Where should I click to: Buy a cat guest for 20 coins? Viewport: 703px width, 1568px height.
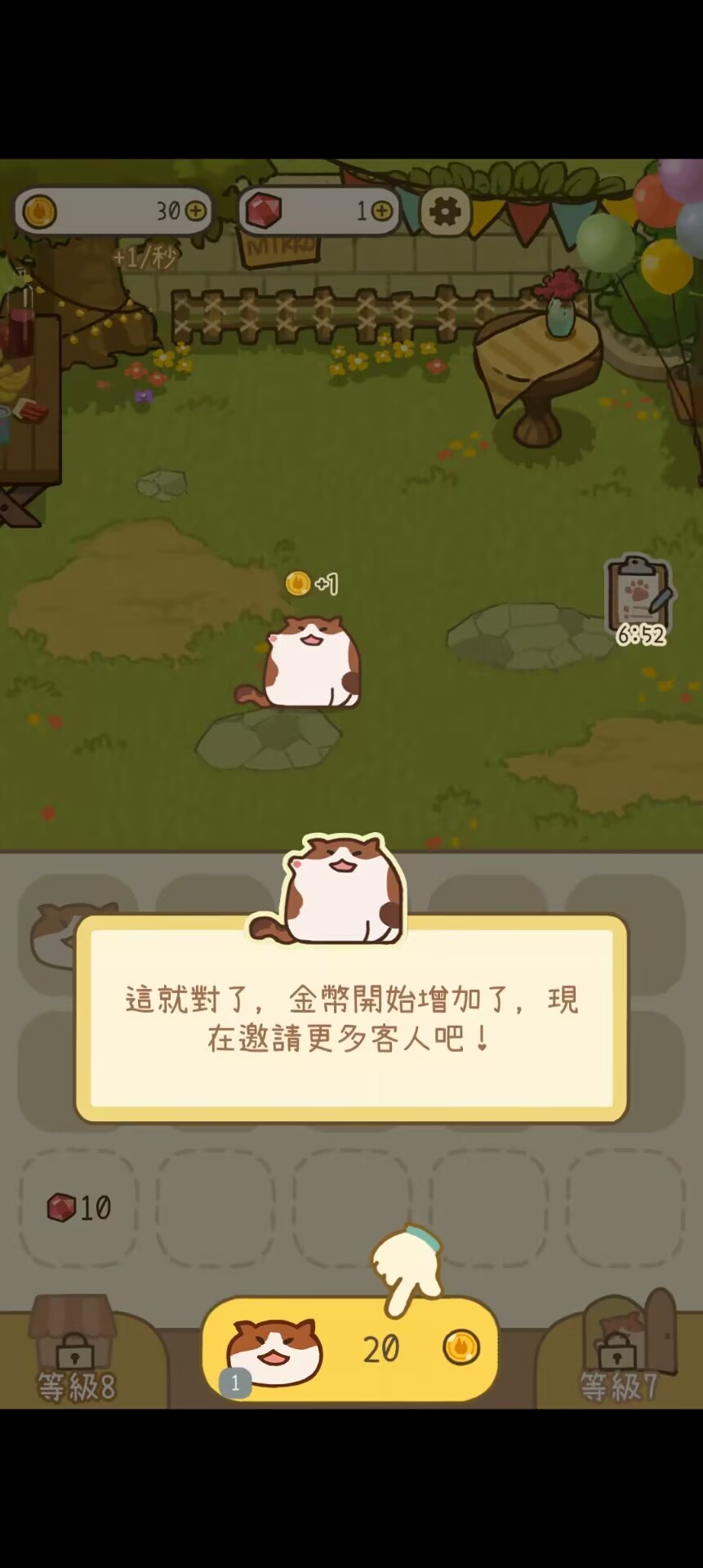pos(350,1348)
